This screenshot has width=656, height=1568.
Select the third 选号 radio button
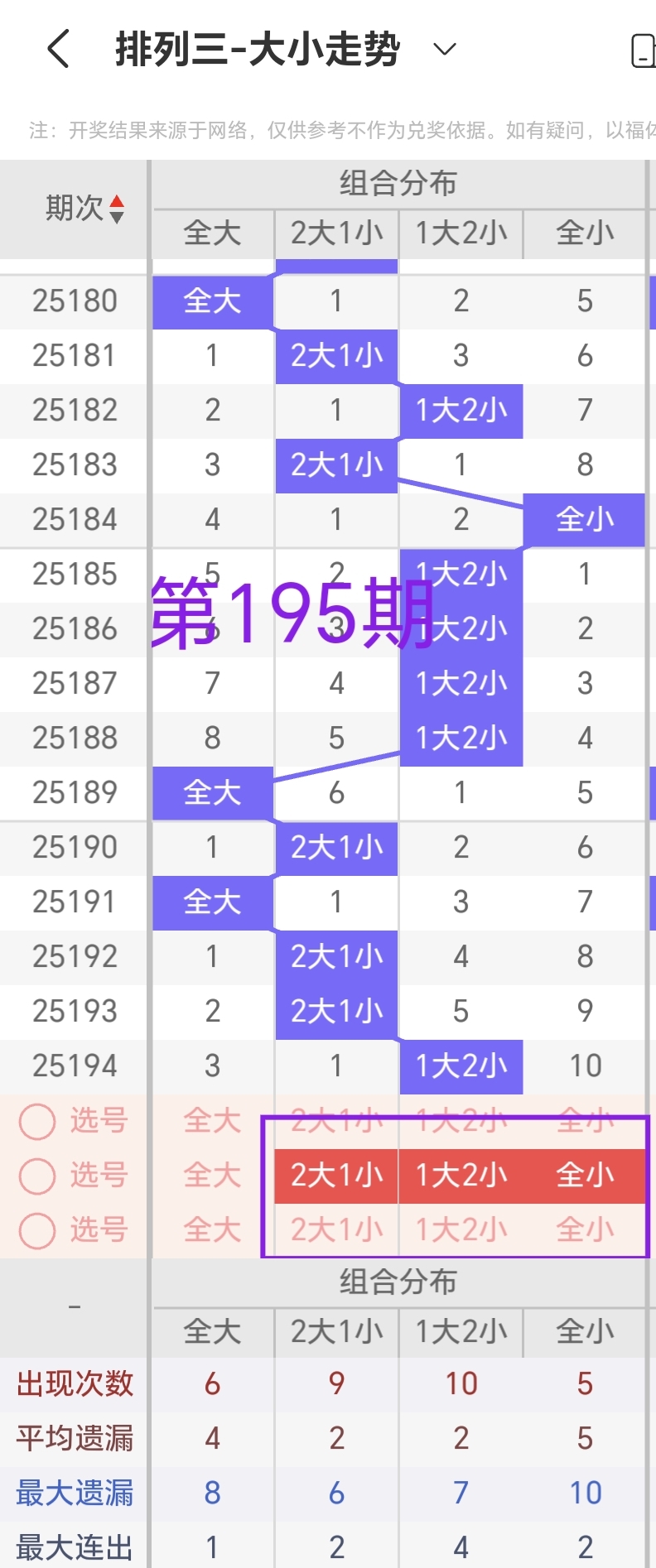pyautogui.click(x=36, y=1230)
